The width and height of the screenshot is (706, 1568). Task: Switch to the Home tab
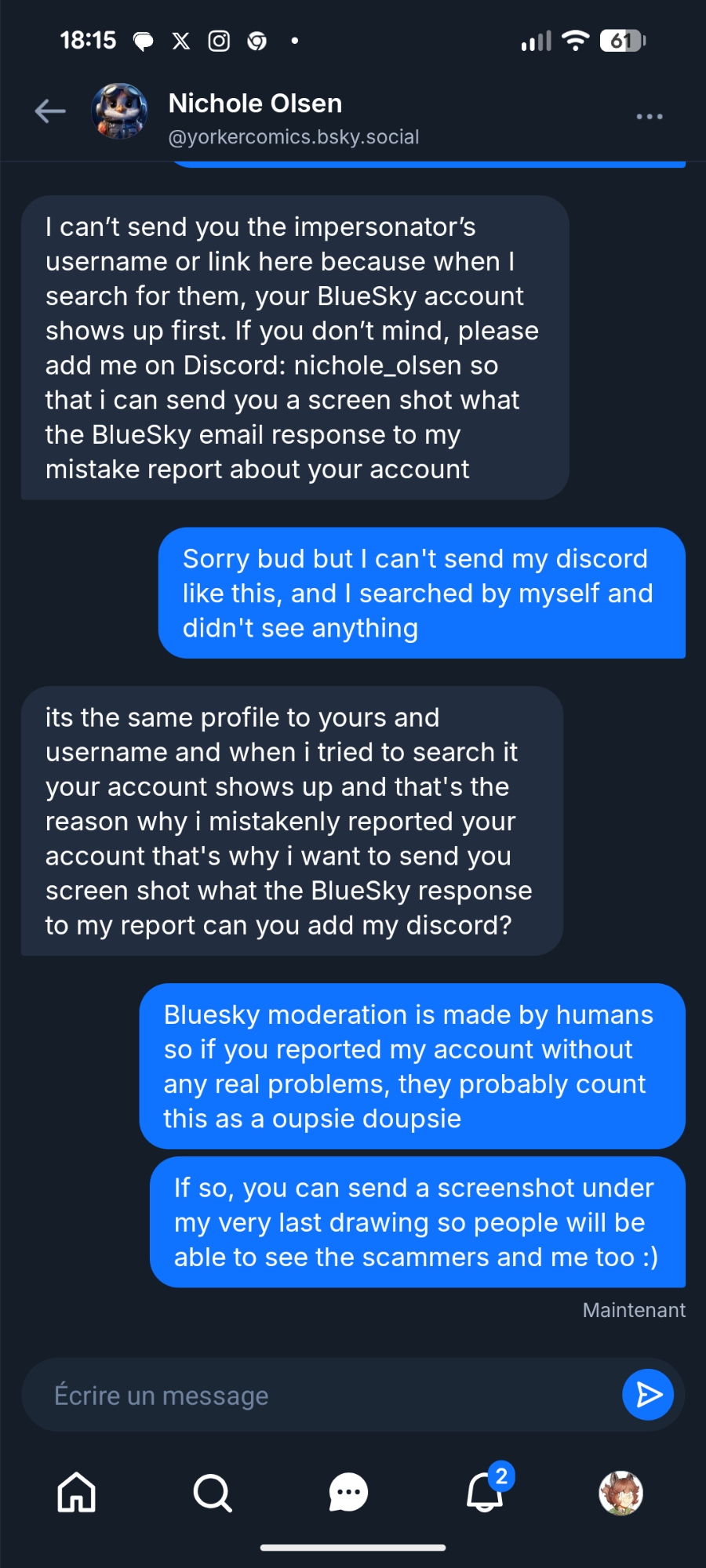77,1492
